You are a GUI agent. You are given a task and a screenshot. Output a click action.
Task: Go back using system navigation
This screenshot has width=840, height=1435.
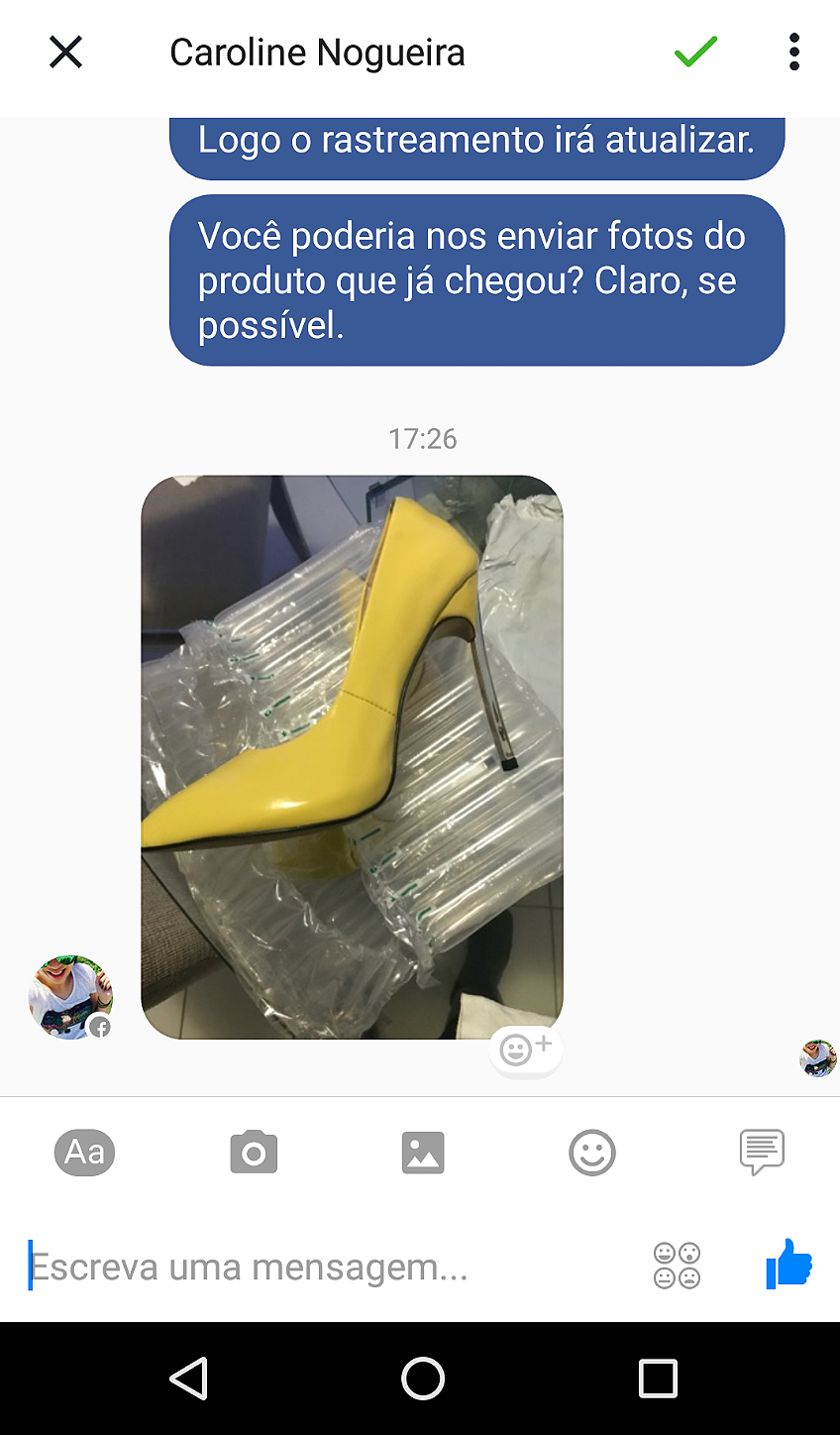tap(188, 1378)
